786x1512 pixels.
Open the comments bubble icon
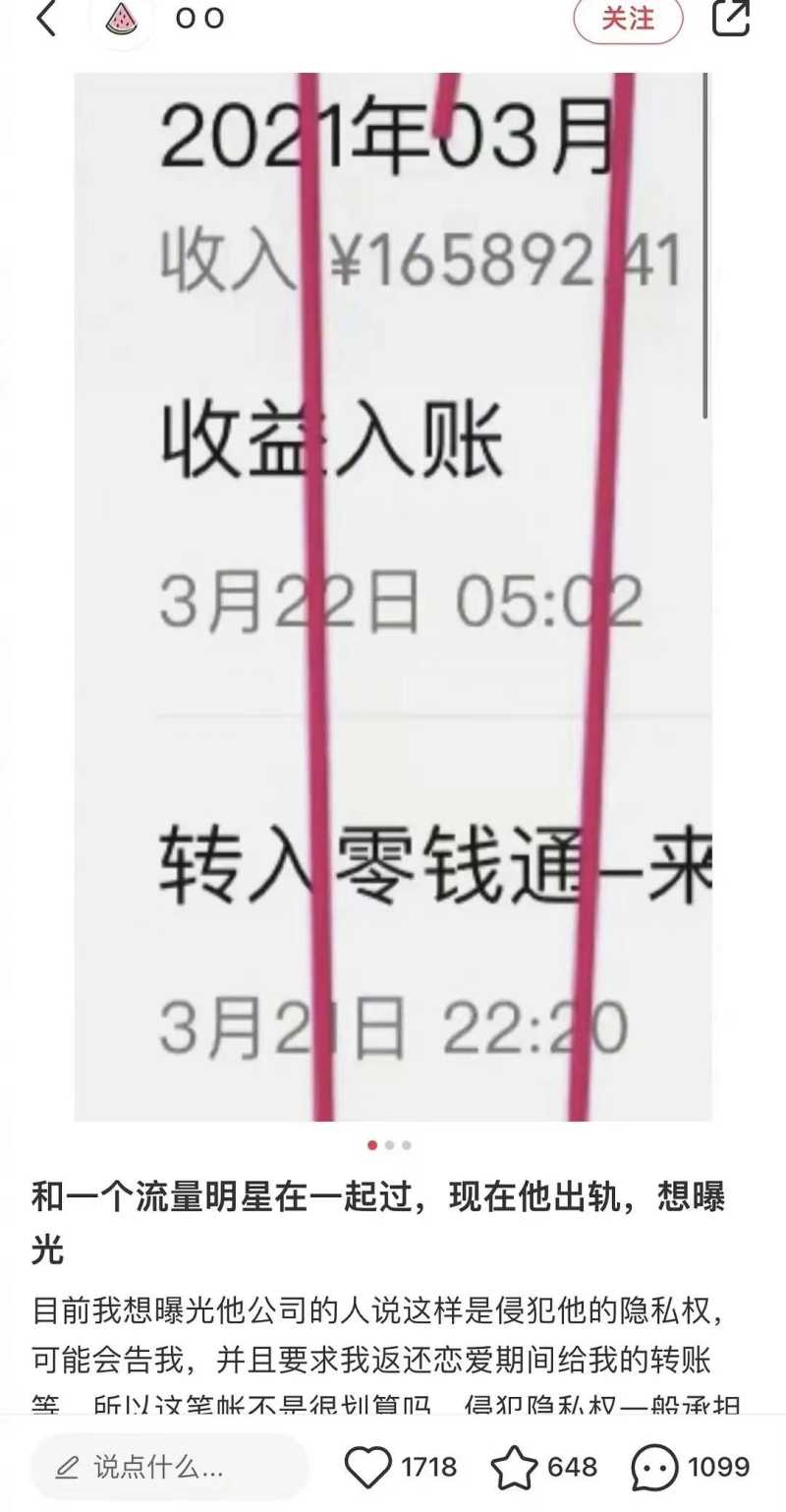click(x=654, y=1469)
